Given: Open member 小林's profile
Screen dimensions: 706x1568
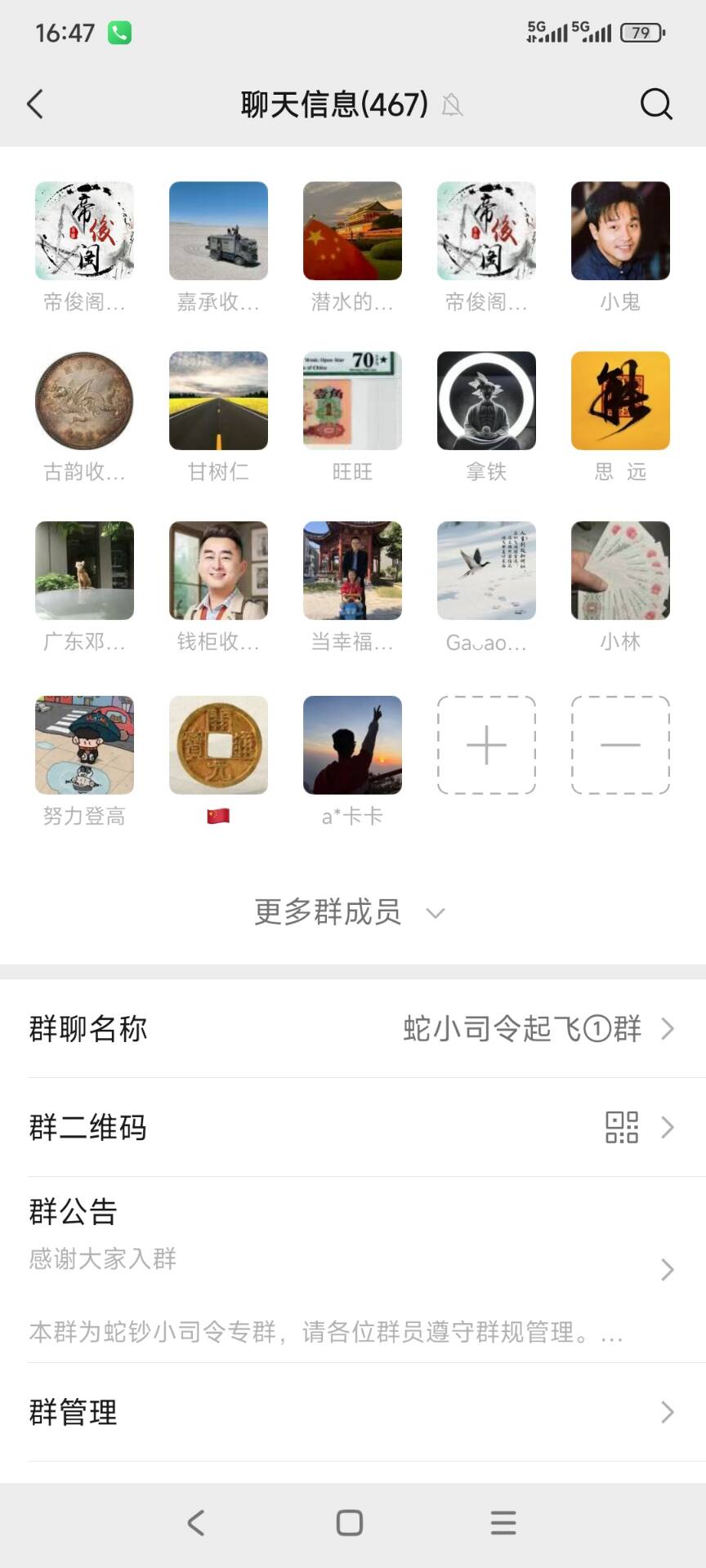Looking at the screenshot, I should pos(620,571).
